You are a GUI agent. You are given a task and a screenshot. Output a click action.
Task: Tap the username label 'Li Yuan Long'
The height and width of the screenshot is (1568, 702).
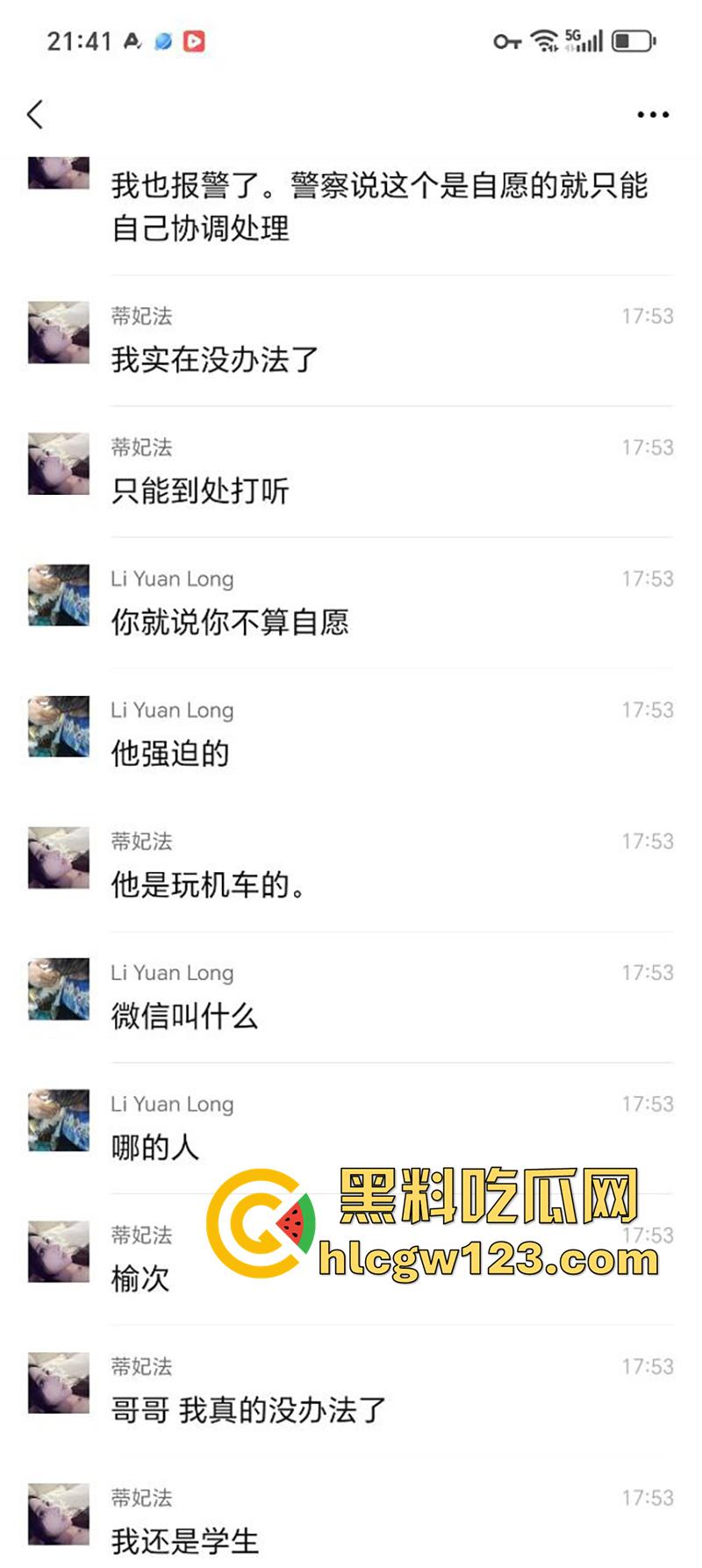click(172, 578)
